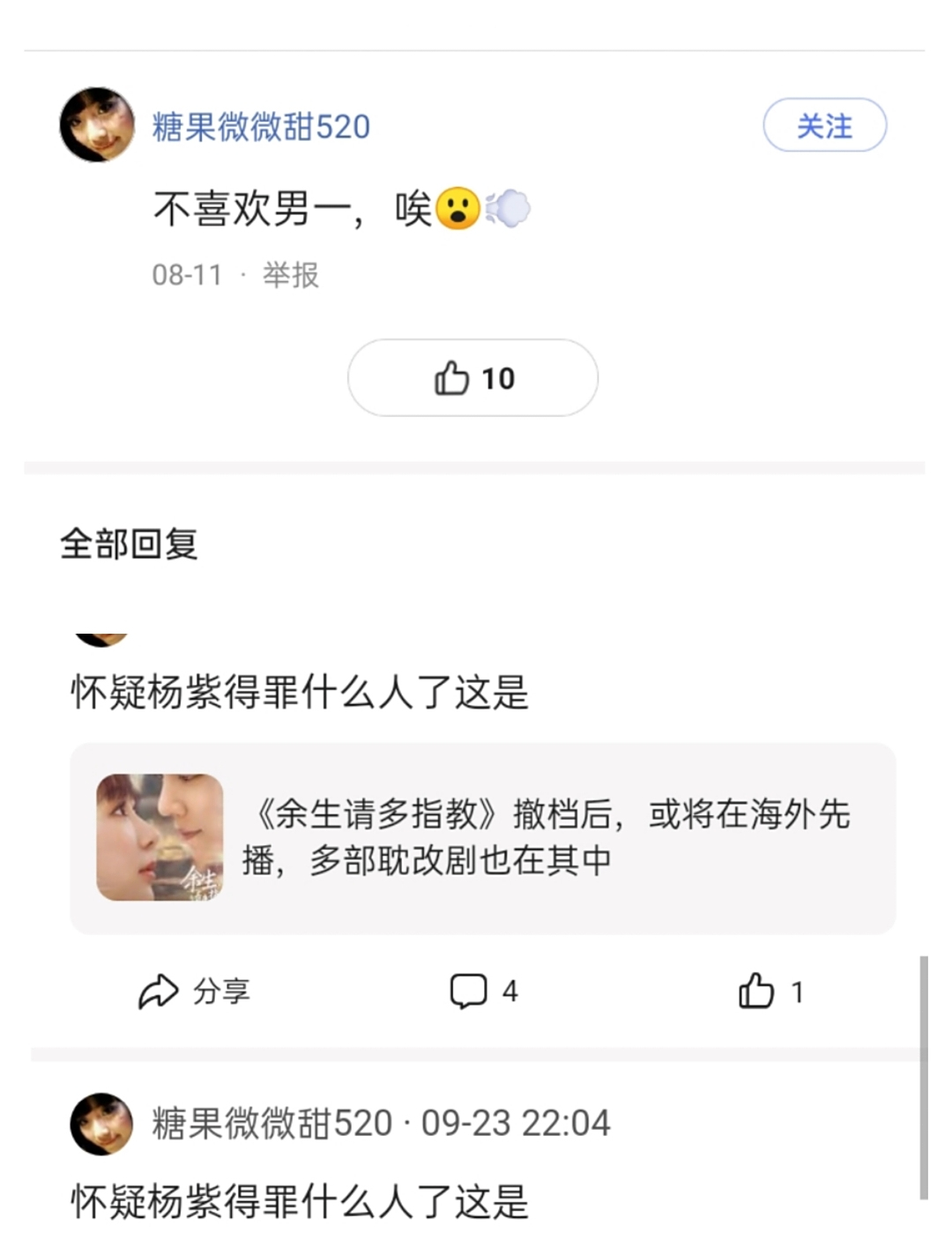This screenshot has width=952, height=1255.
Task: Open the 《余生请多指教》撤档后 article card
Action: pyautogui.click(x=482, y=837)
